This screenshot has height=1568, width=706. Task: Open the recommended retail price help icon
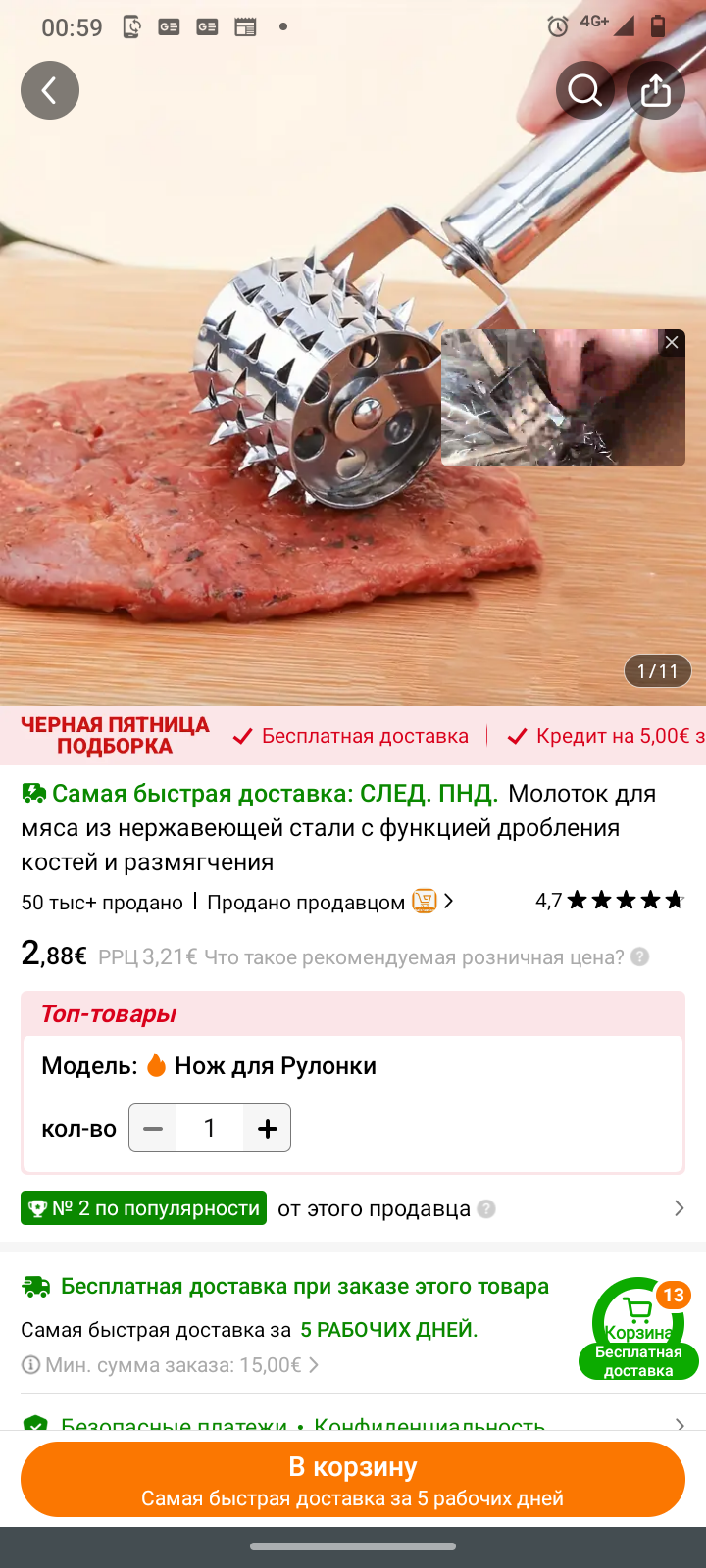(x=640, y=956)
